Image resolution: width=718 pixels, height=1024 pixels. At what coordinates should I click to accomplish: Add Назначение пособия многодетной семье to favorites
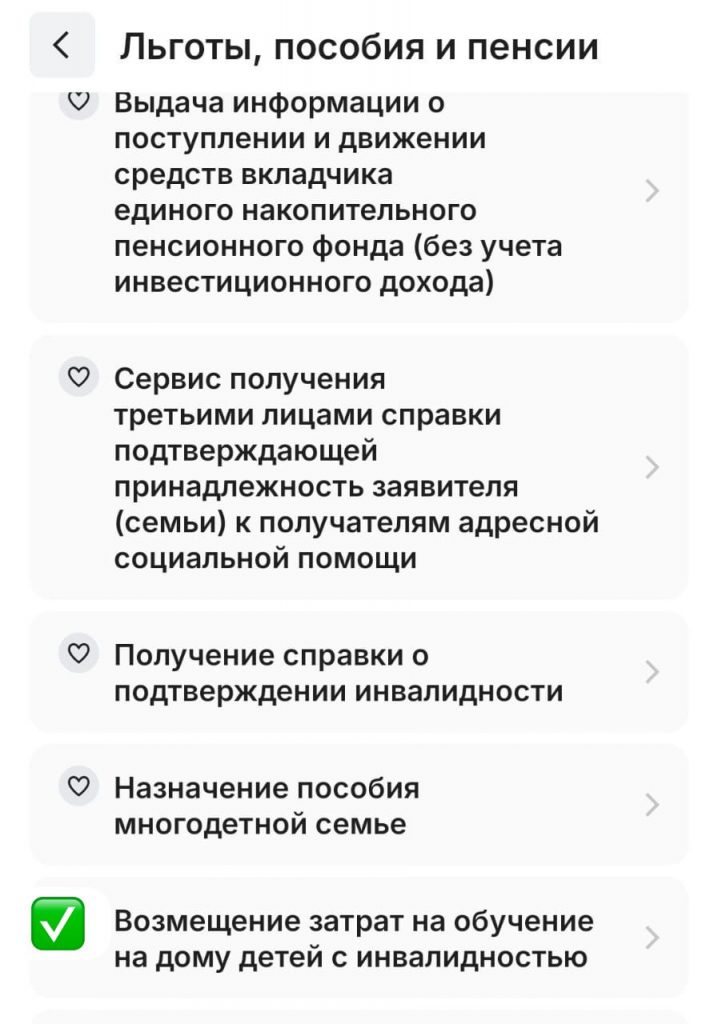pyautogui.click(x=78, y=787)
